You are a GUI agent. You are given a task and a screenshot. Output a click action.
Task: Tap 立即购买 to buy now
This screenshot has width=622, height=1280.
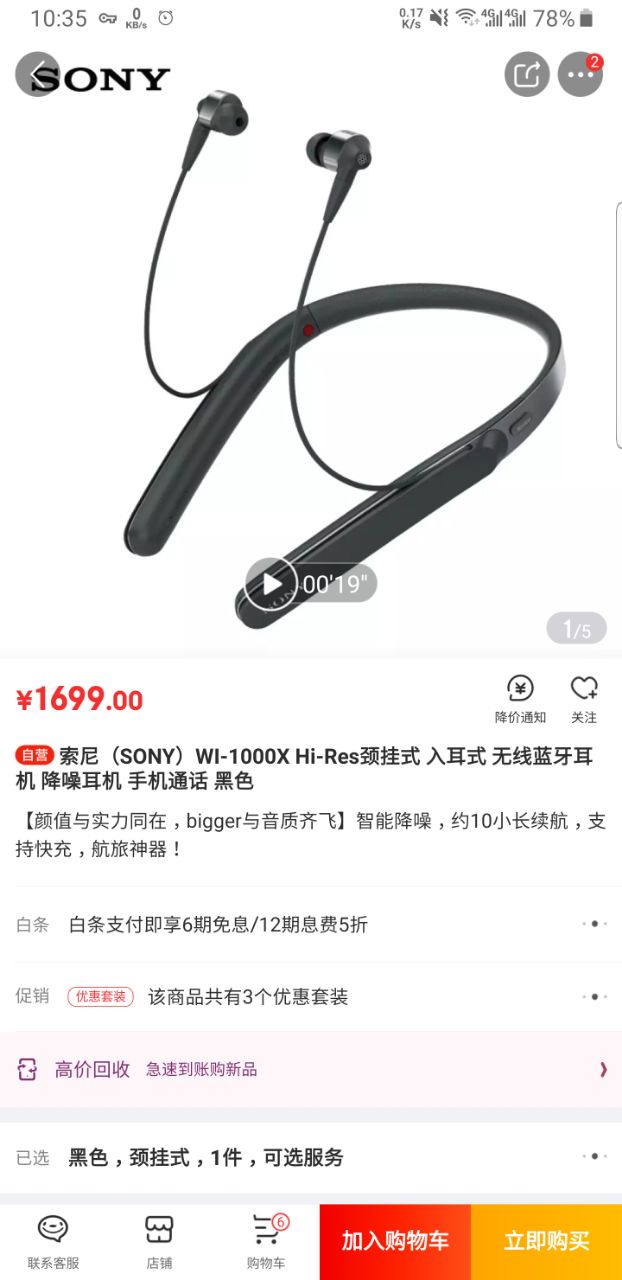tap(546, 1242)
